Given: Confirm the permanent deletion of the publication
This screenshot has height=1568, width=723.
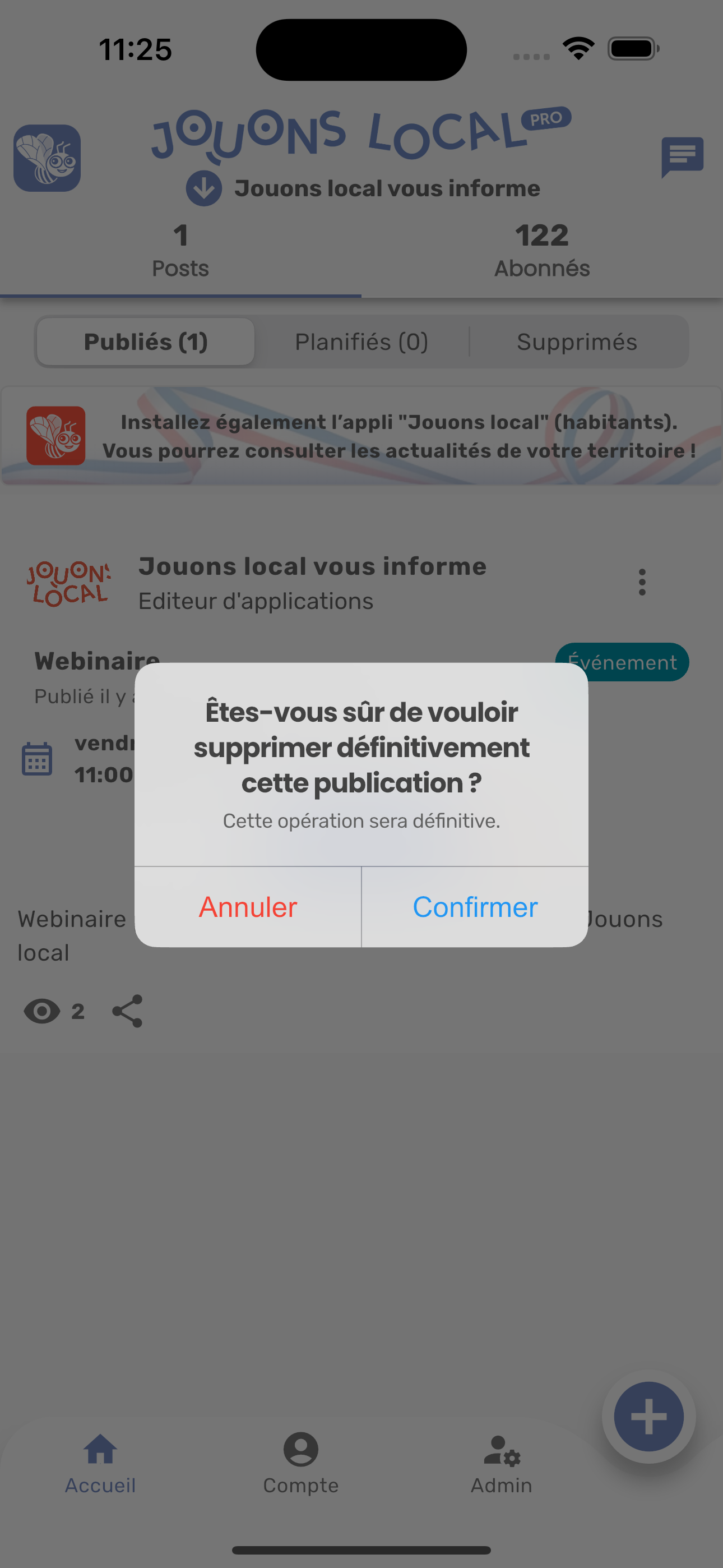Looking at the screenshot, I should tap(475, 907).
